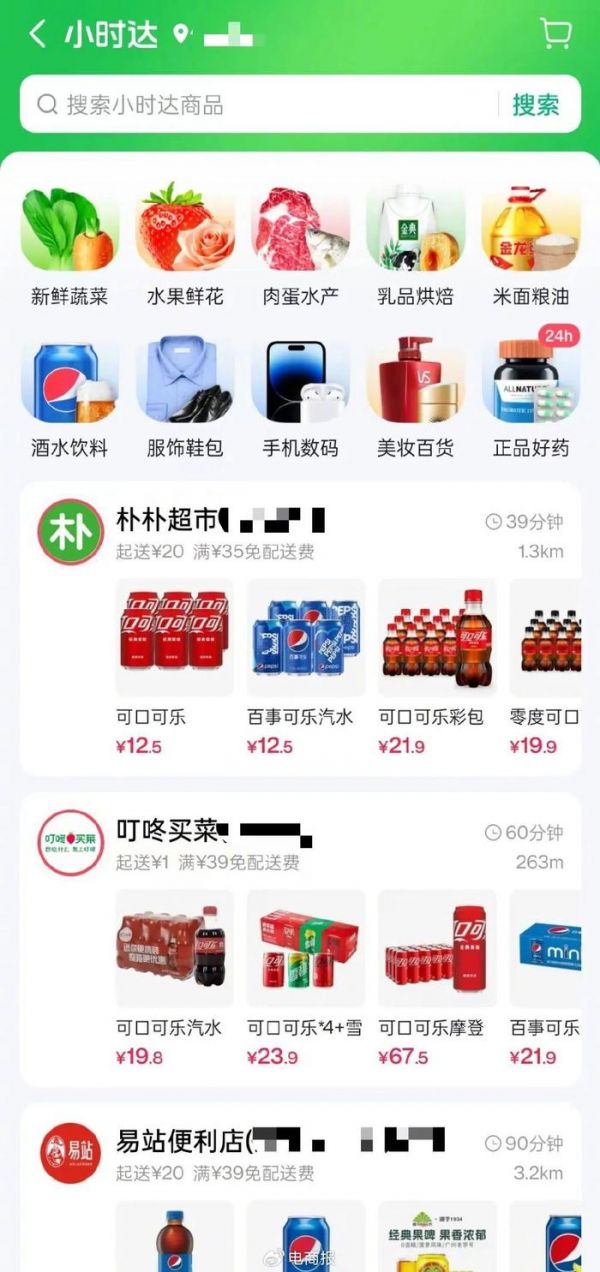Go back from 小时达 page
The height and width of the screenshot is (1272, 600).
tap(37, 34)
